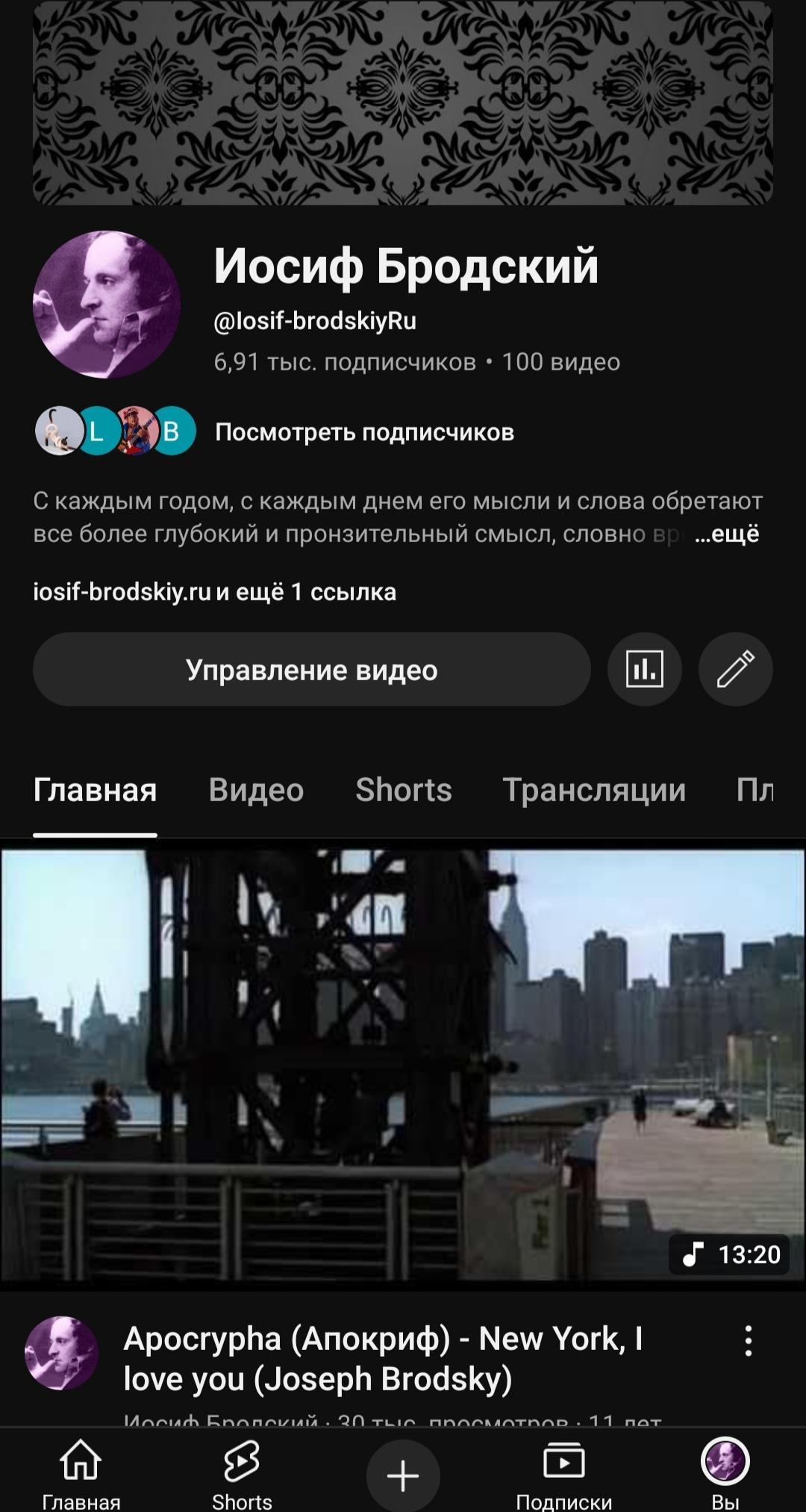
Task: Open overflow menu for Apocrypha video
Action: 748,1341
